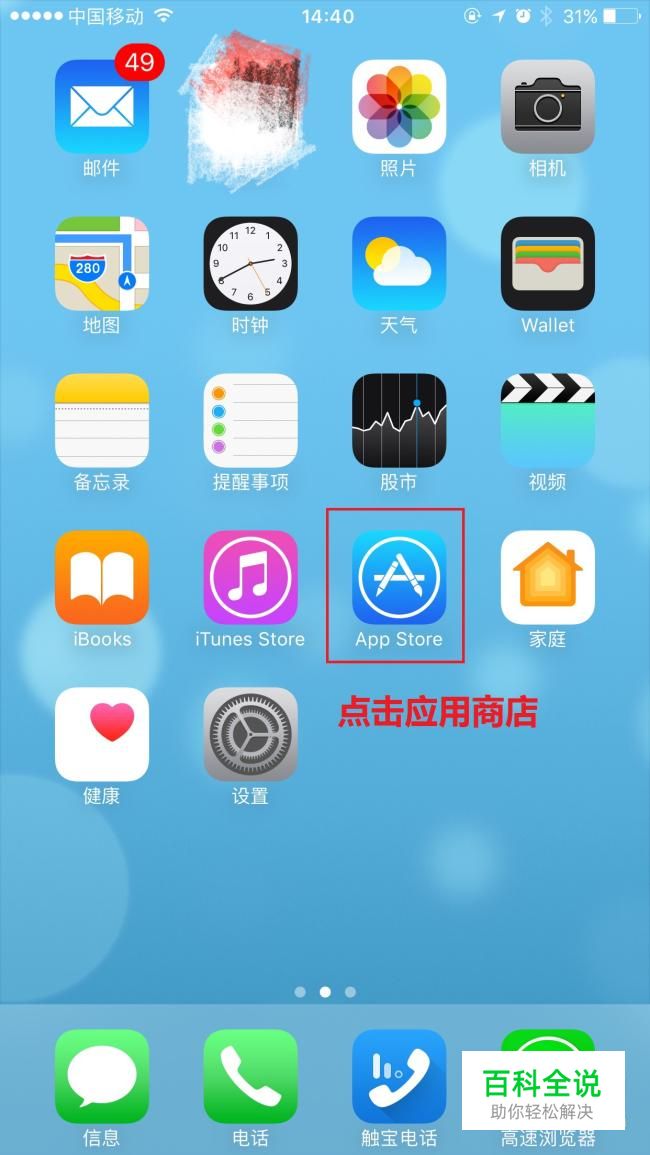Open iTunes Store

(250, 578)
